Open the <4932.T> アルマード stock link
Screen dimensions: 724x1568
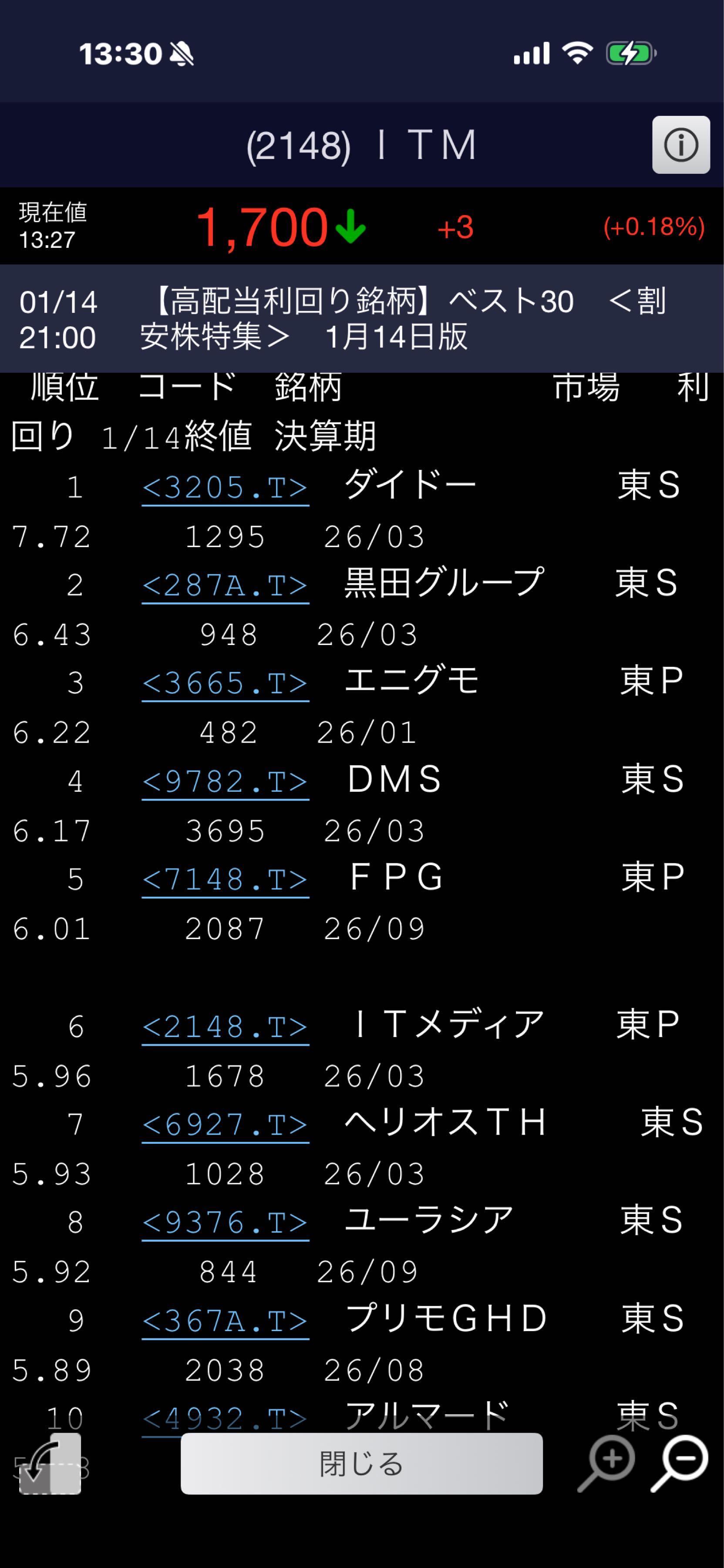[x=226, y=1418]
